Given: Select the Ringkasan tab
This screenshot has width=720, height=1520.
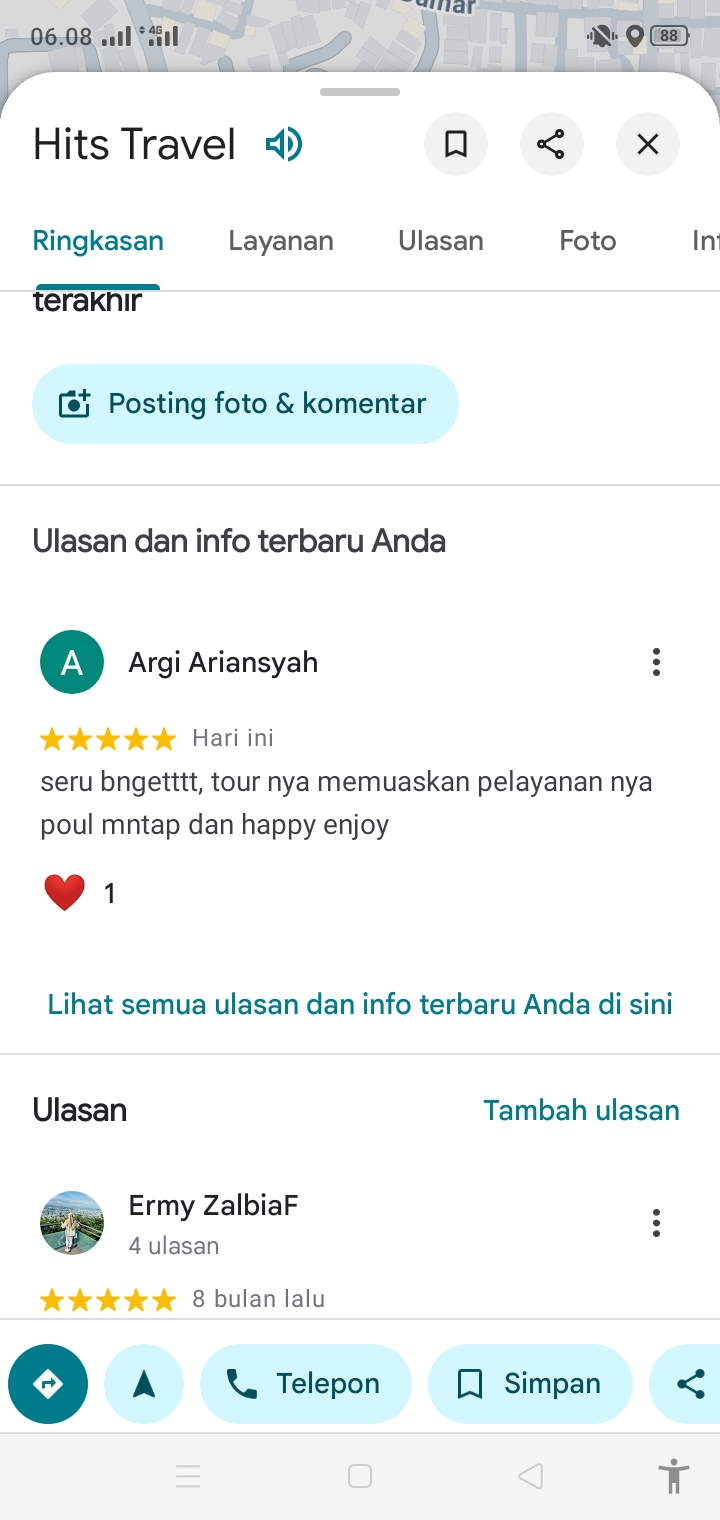Looking at the screenshot, I should [x=98, y=241].
